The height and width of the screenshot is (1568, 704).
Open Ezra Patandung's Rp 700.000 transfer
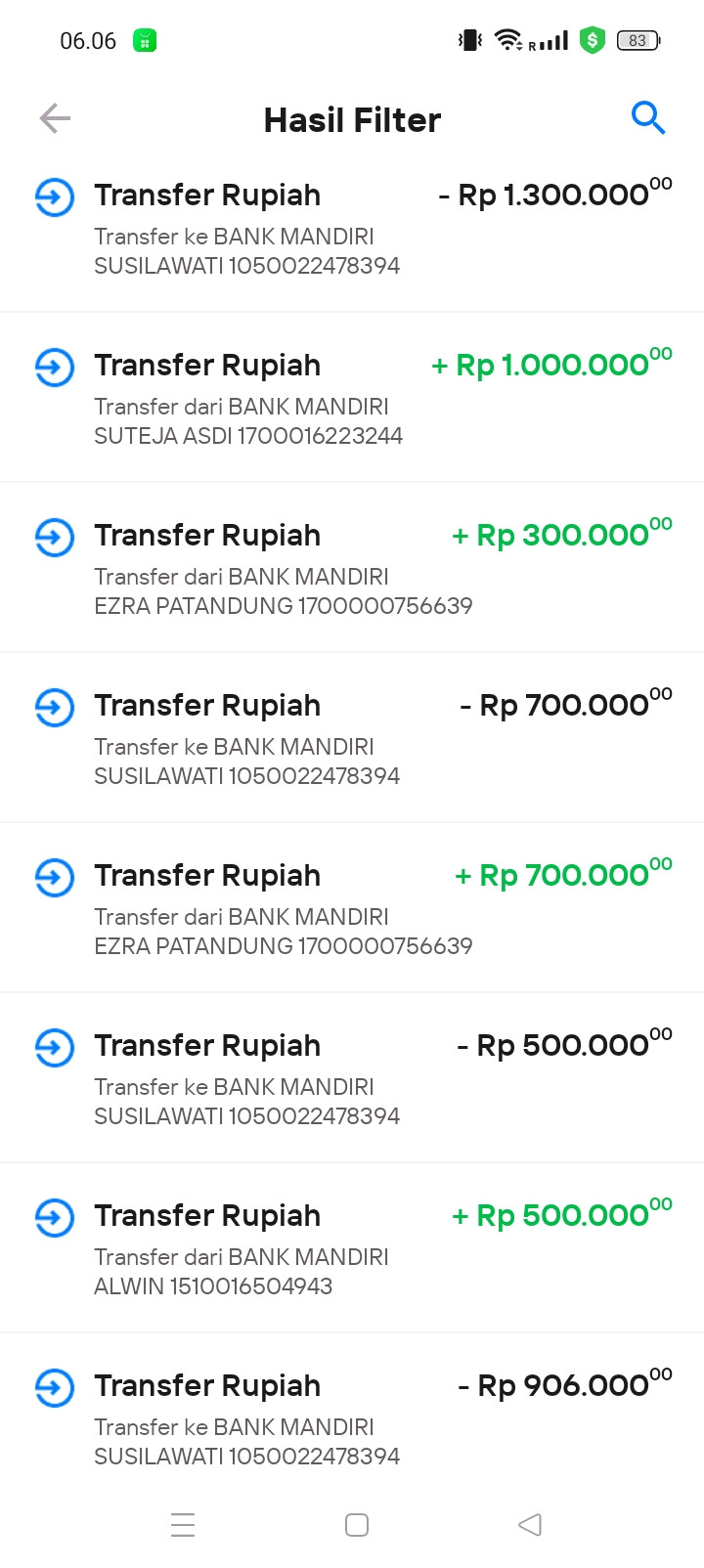pyautogui.click(x=352, y=909)
